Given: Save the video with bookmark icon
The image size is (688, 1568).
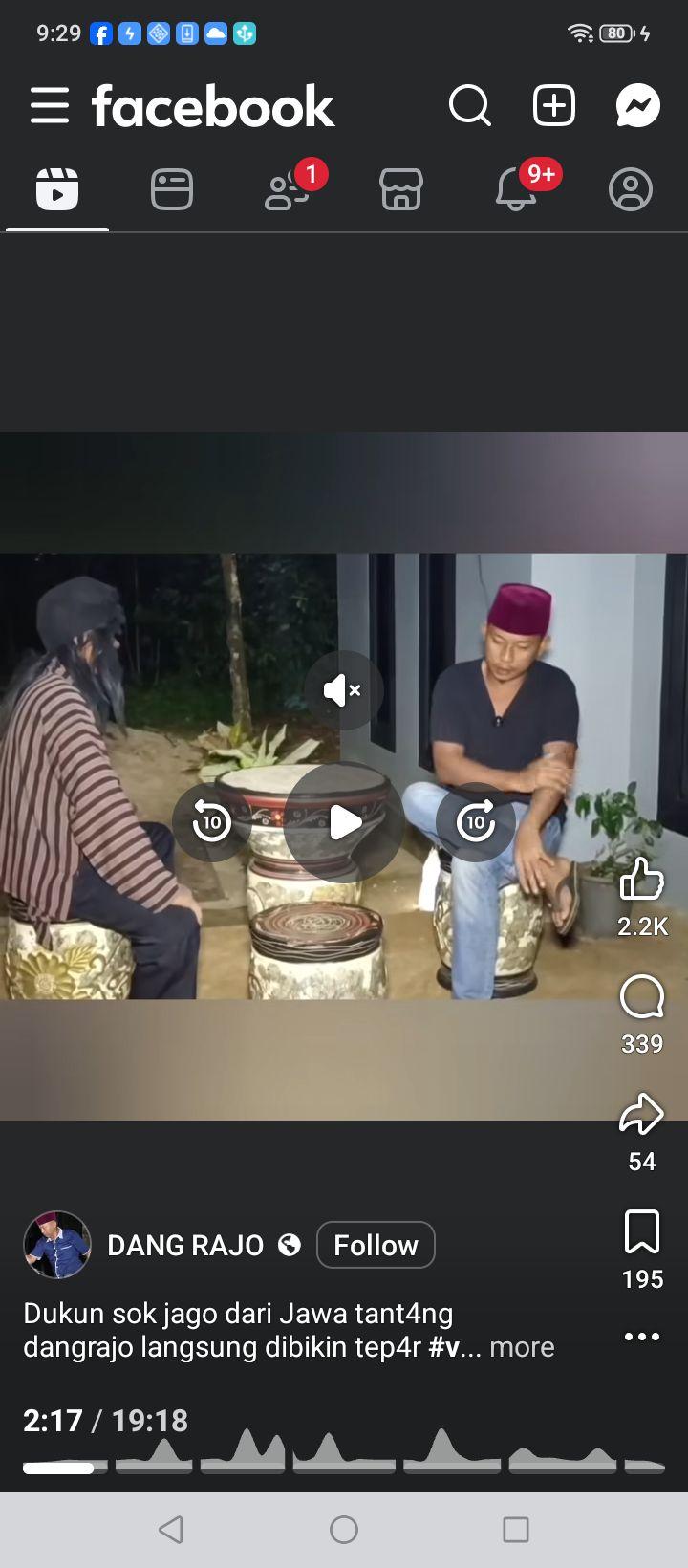Looking at the screenshot, I should tap(642, 1231).
